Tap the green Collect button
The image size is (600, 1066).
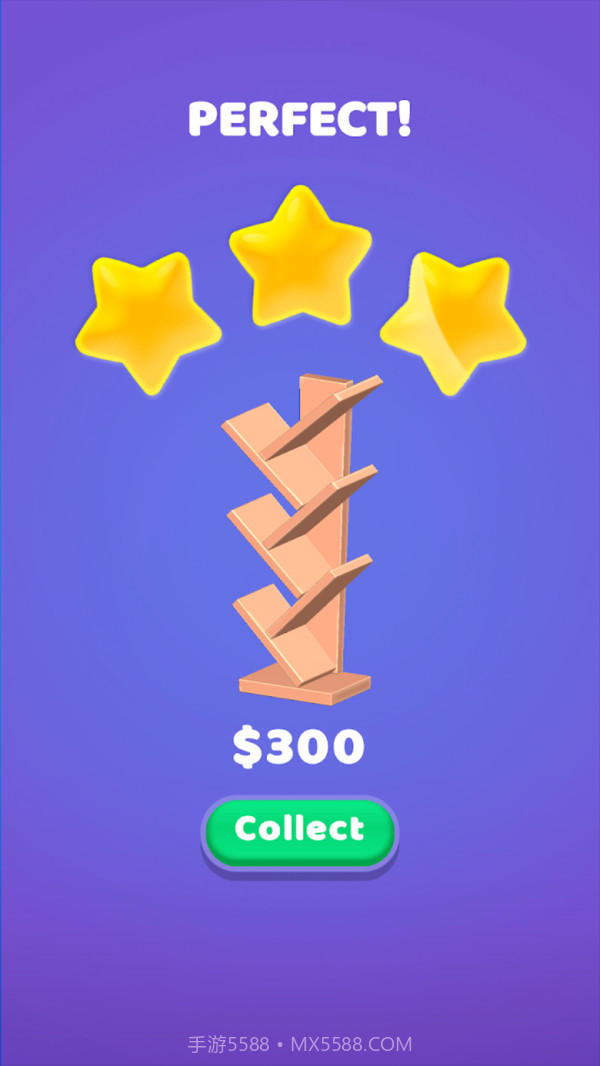(x=300, y=830)
